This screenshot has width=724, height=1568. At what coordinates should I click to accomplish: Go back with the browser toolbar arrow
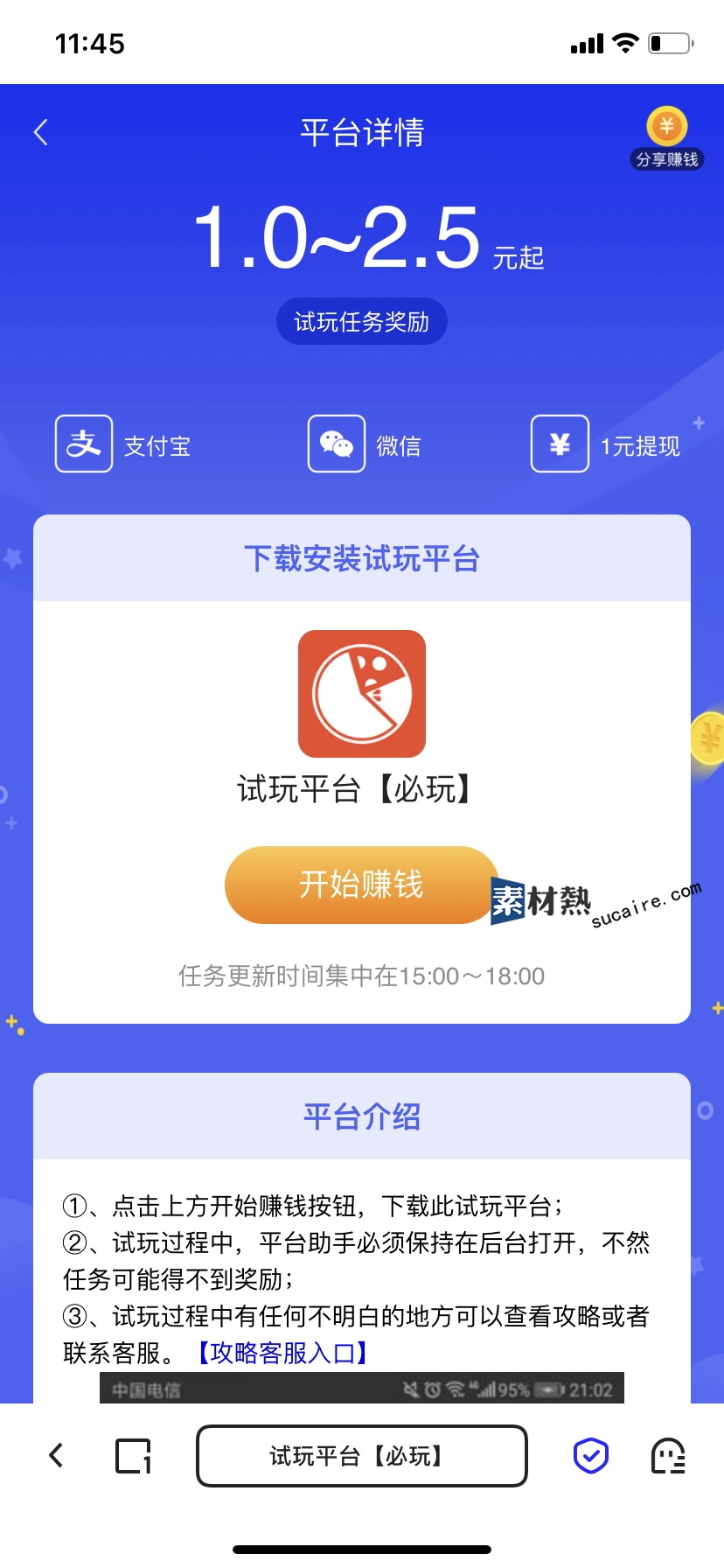coord(57,1455)
